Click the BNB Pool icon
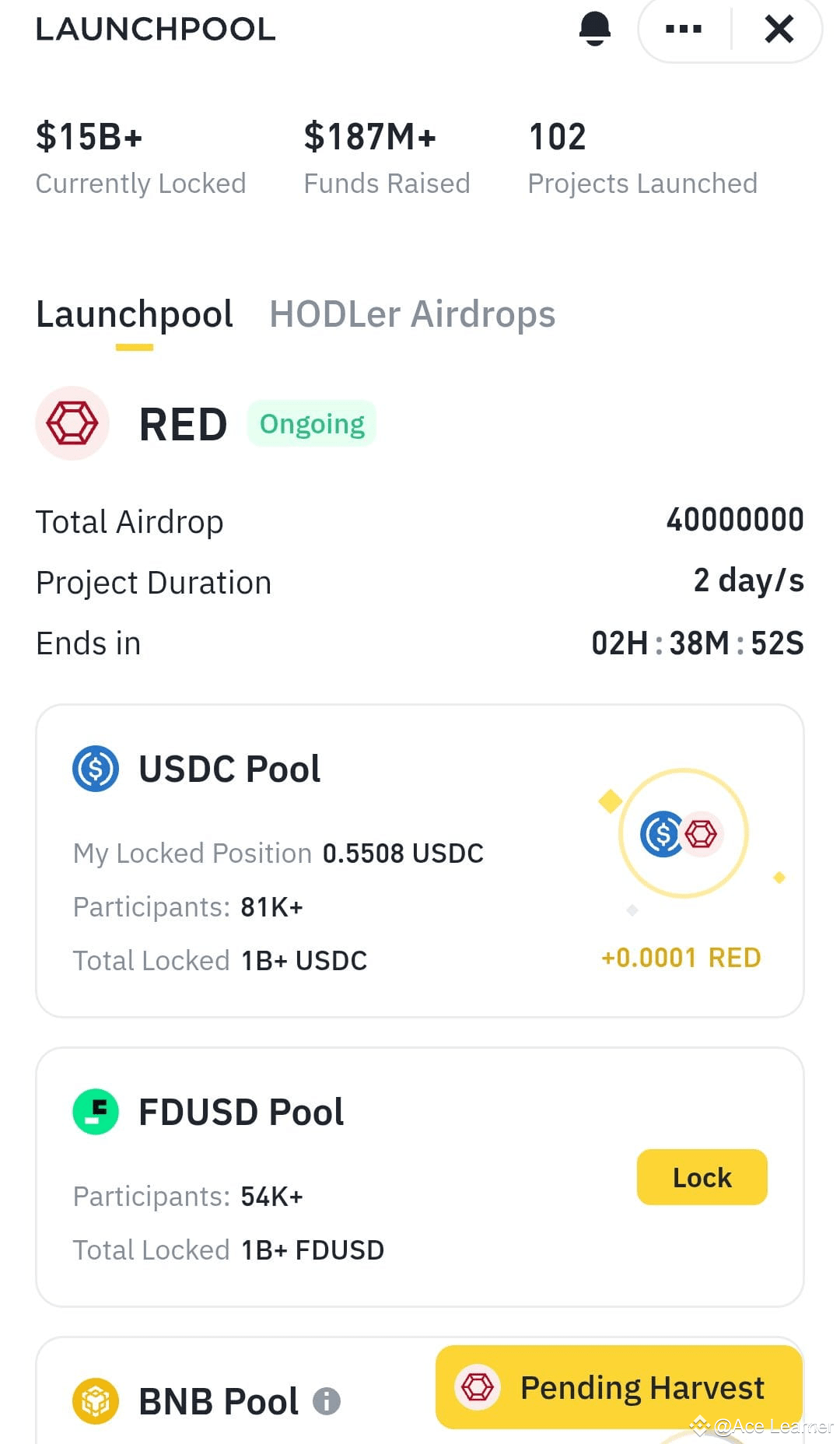The image size is (840, 1444). point(95,1398)
